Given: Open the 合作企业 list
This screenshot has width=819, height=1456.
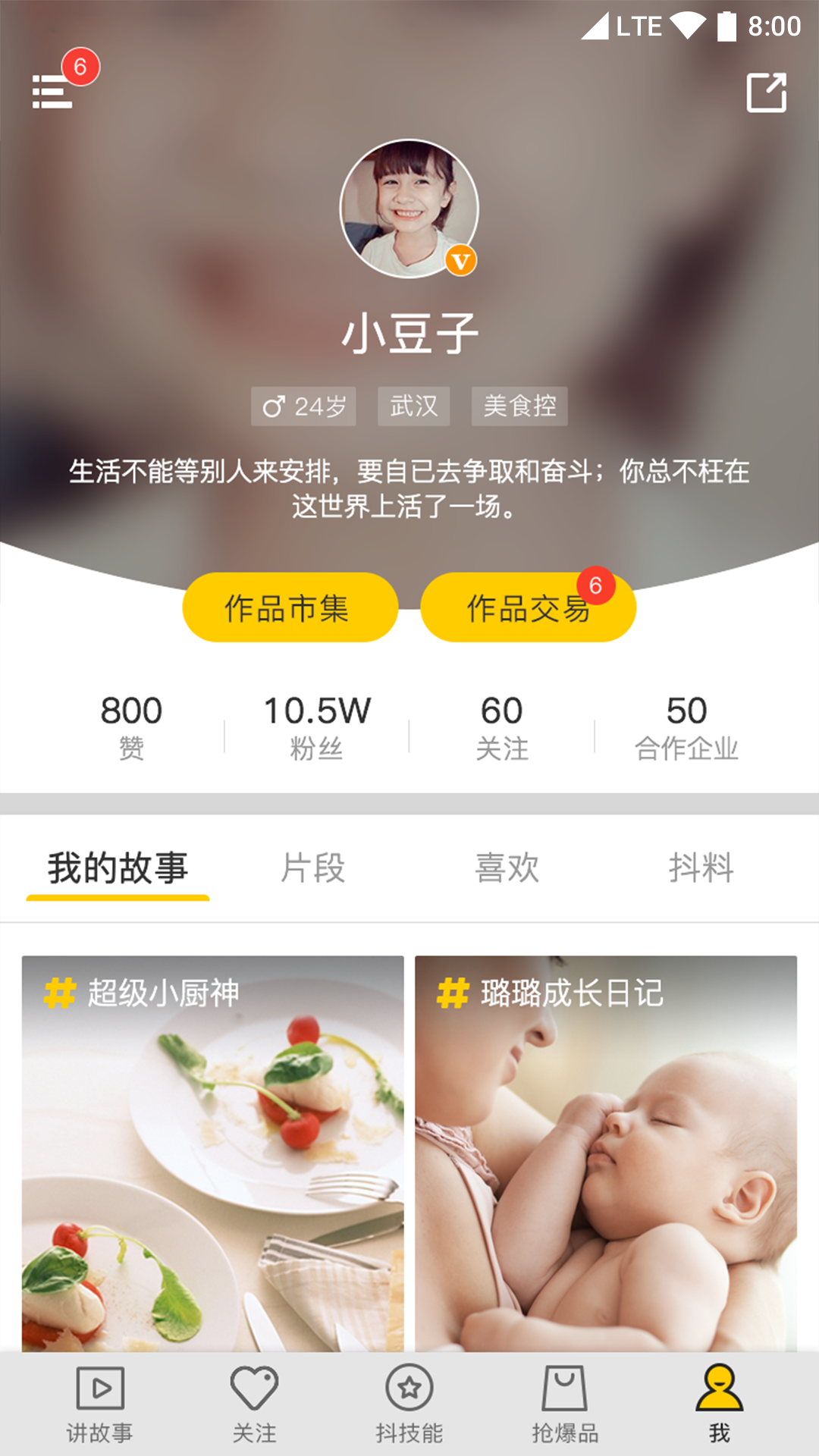Looking at the screenshot, I should pos(686,726).
